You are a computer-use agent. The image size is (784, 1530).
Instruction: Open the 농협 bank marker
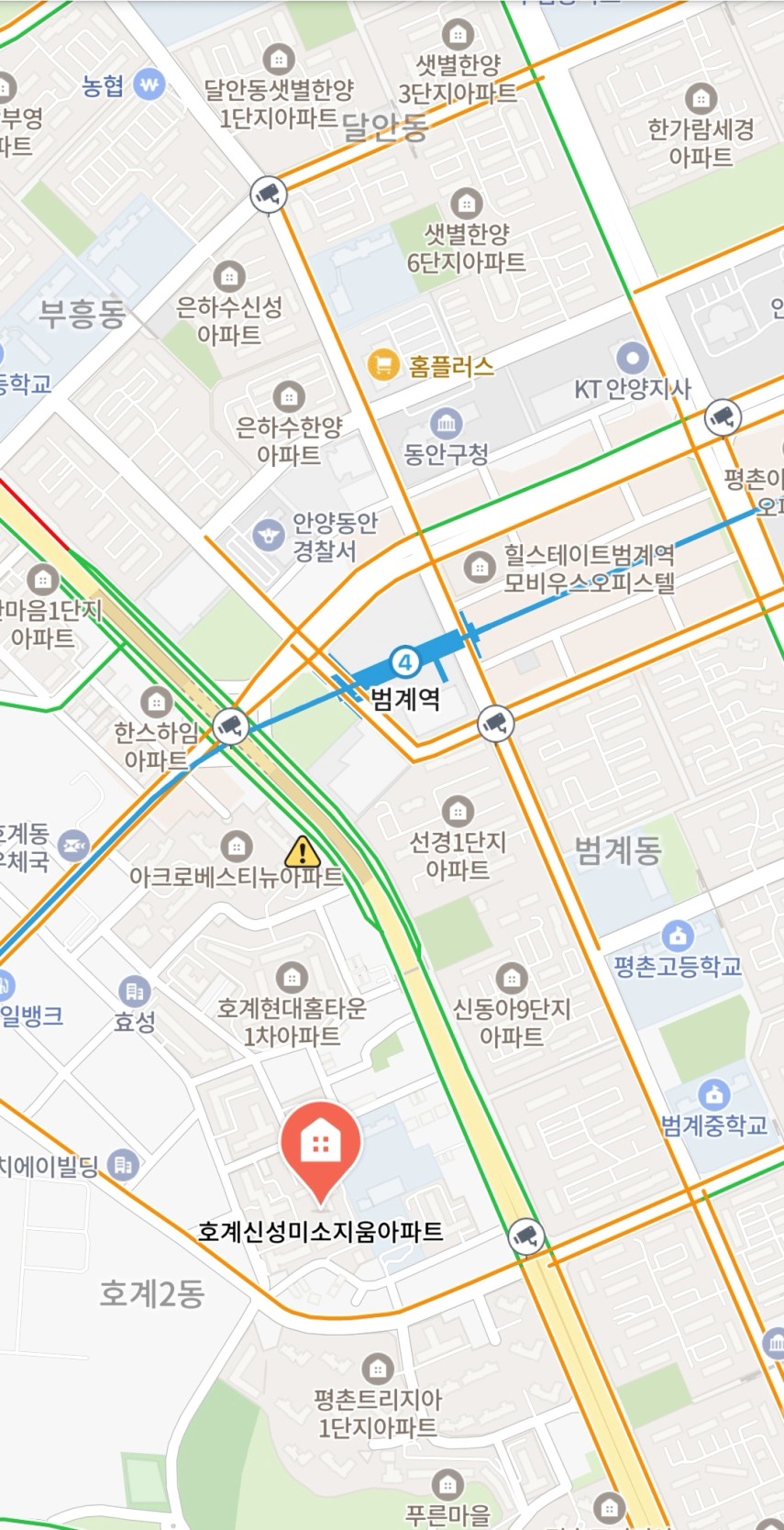[149, 85]
